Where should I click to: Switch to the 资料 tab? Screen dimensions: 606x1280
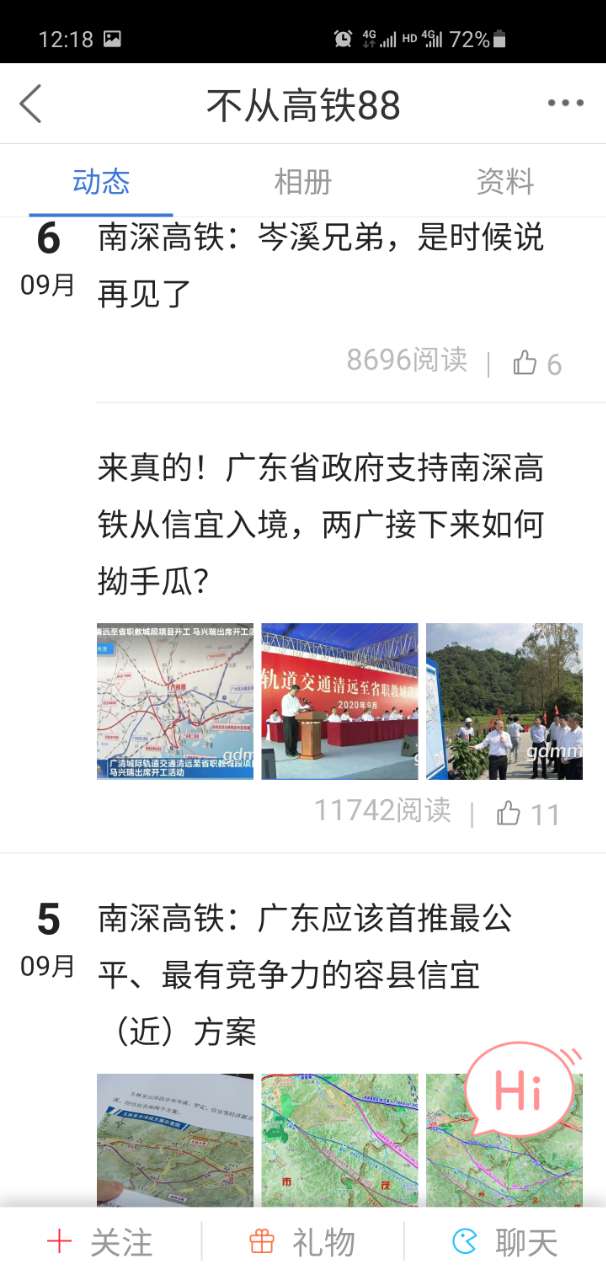(x=504, y=182)
